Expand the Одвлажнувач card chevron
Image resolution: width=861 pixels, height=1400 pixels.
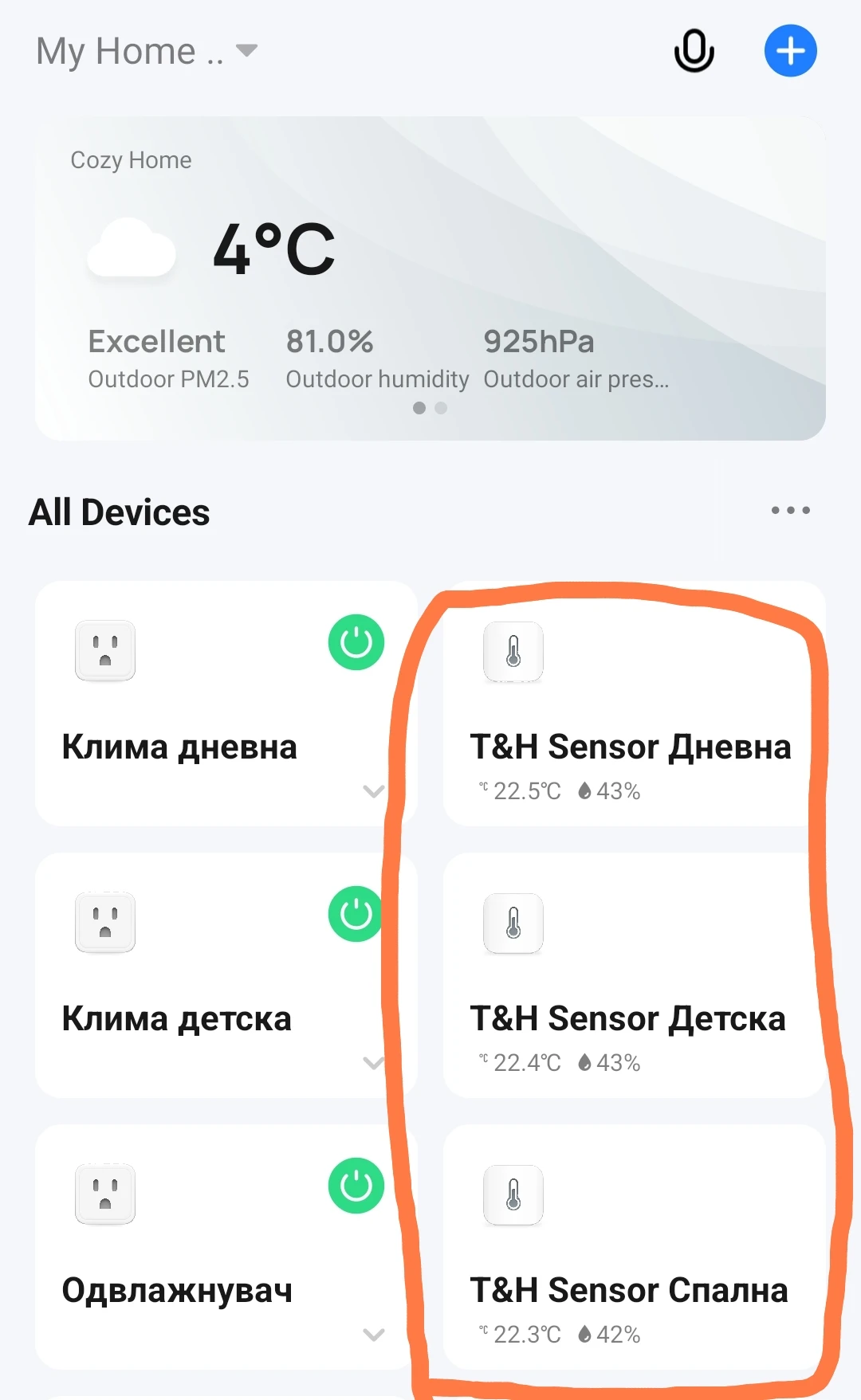coord(374,1335)
